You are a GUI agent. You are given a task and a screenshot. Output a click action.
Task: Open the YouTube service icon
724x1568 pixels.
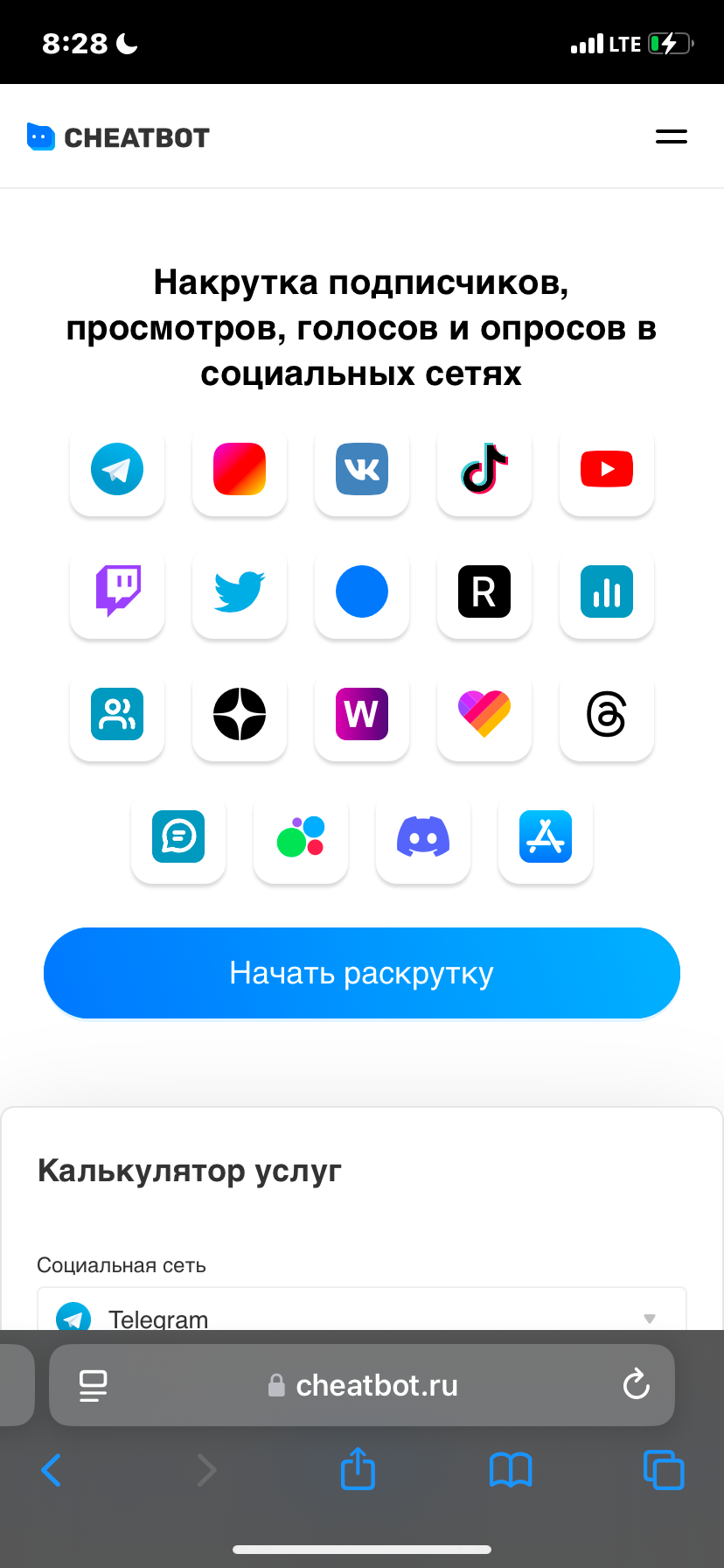click(607, 470)
